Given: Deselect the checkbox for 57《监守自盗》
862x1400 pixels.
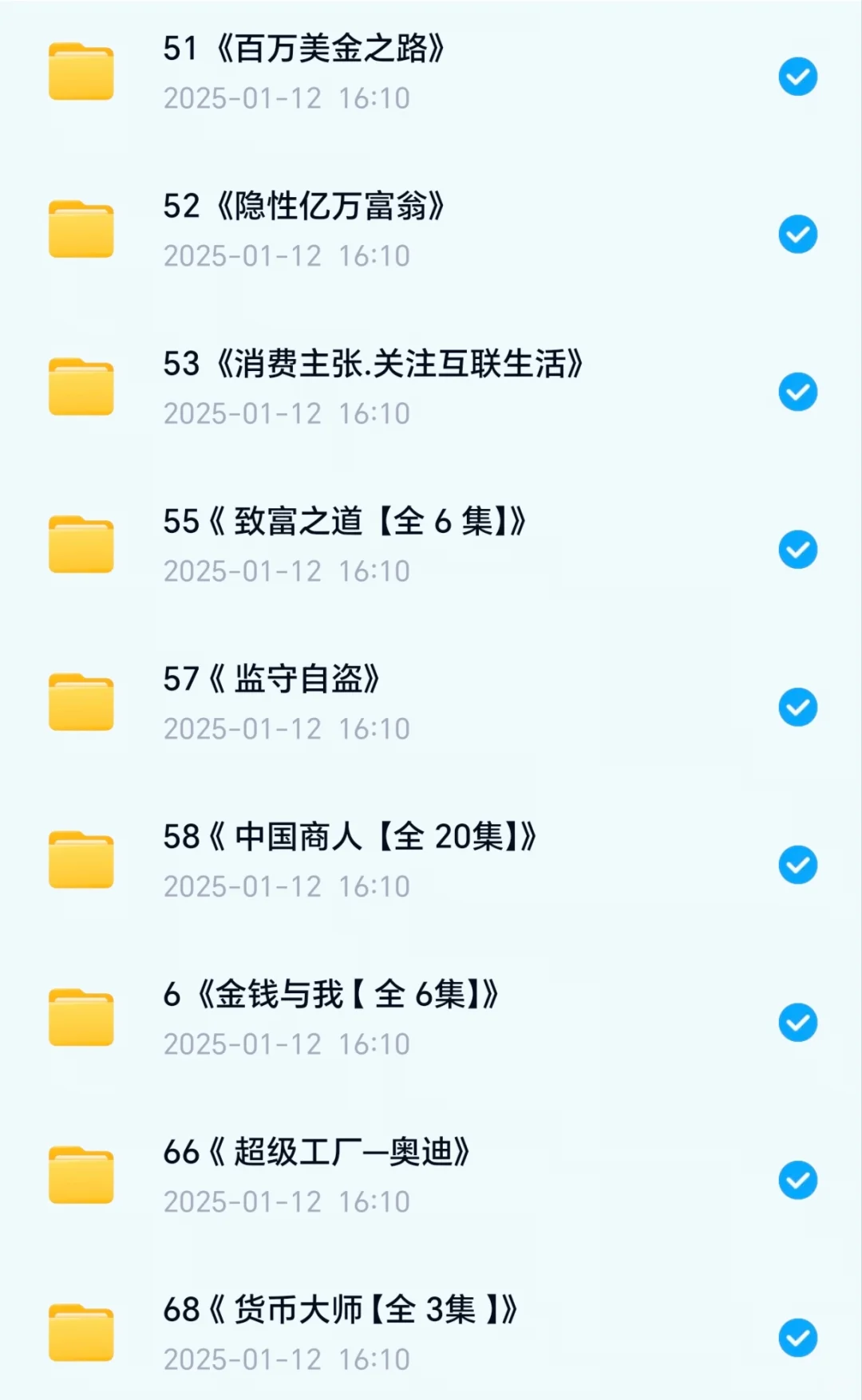Looking at the screenshot, I should pyautogui.click(x=797, y=707).
